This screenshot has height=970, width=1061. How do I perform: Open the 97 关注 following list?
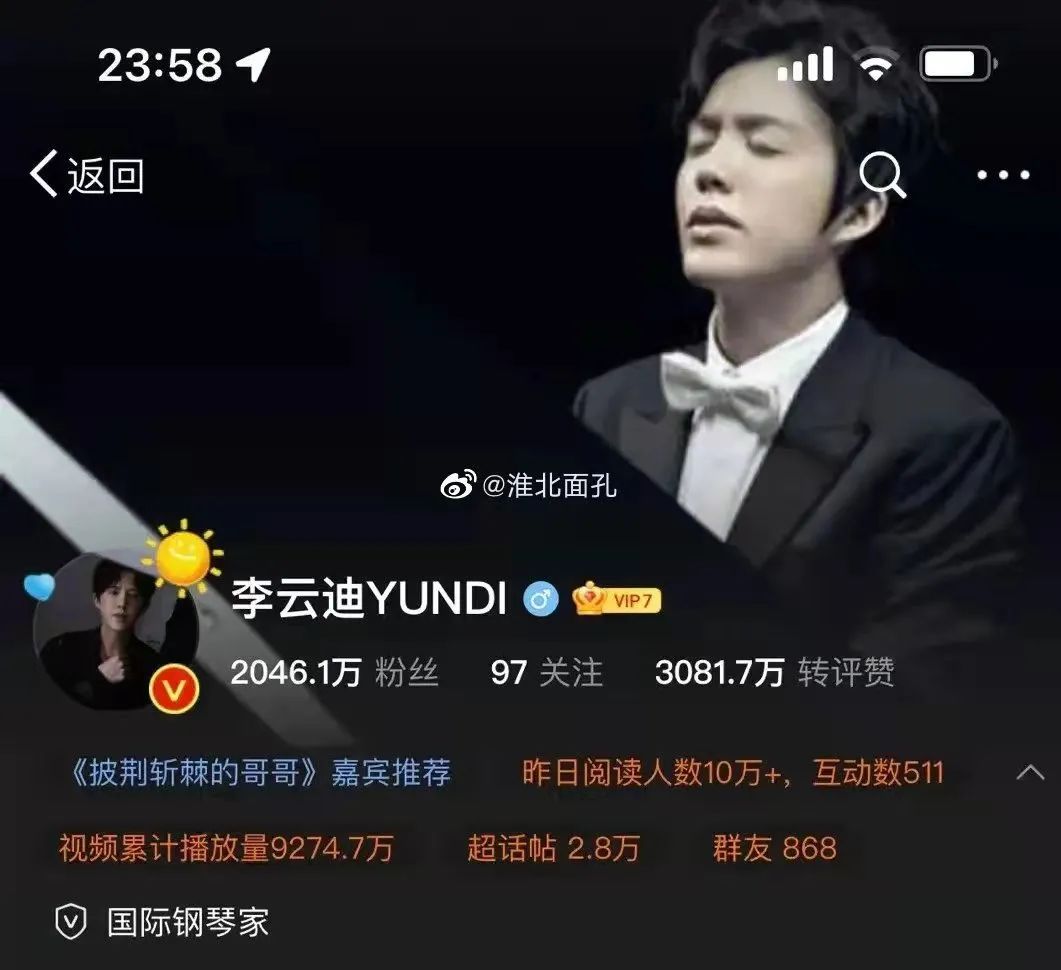[x=546, y=673]
